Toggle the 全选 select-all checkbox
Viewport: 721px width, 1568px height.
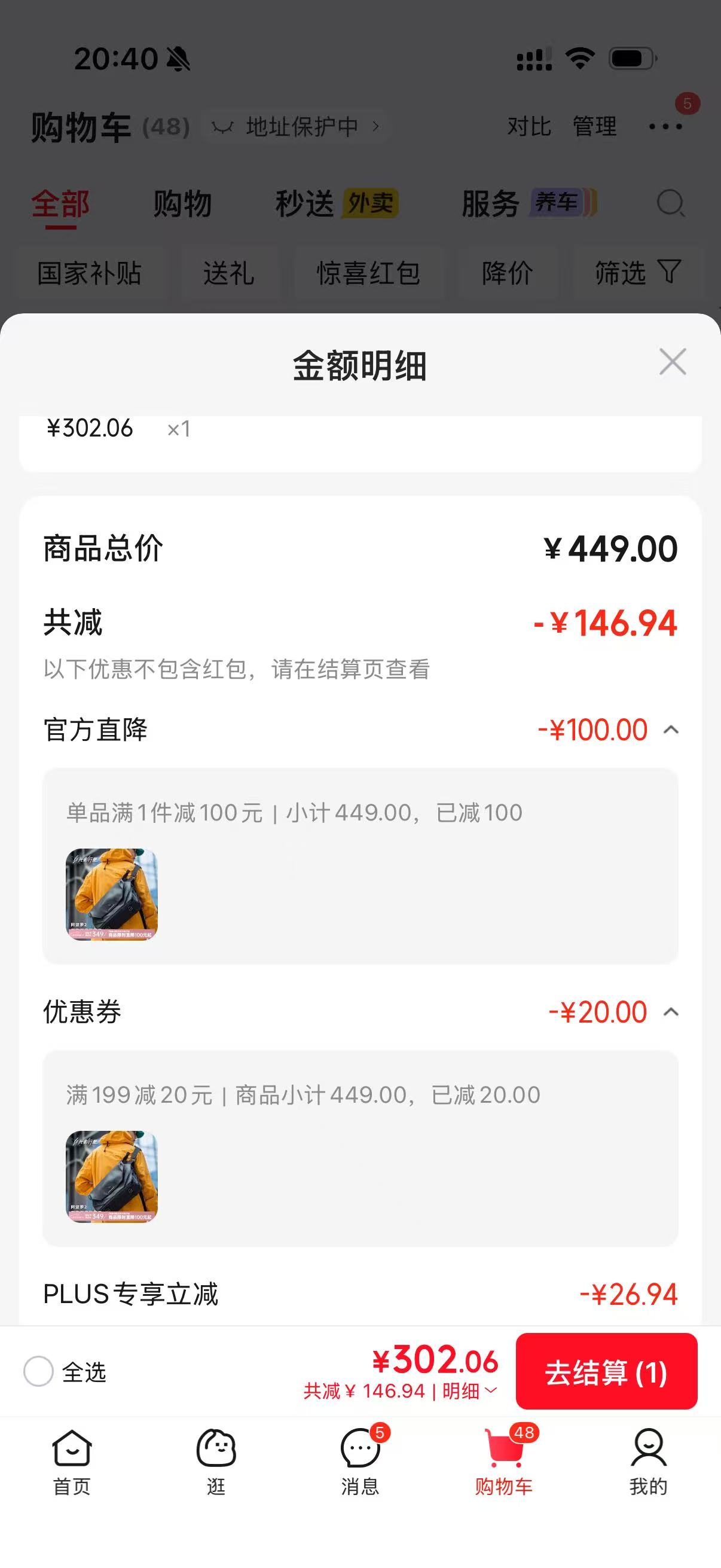click(38, 1371)
